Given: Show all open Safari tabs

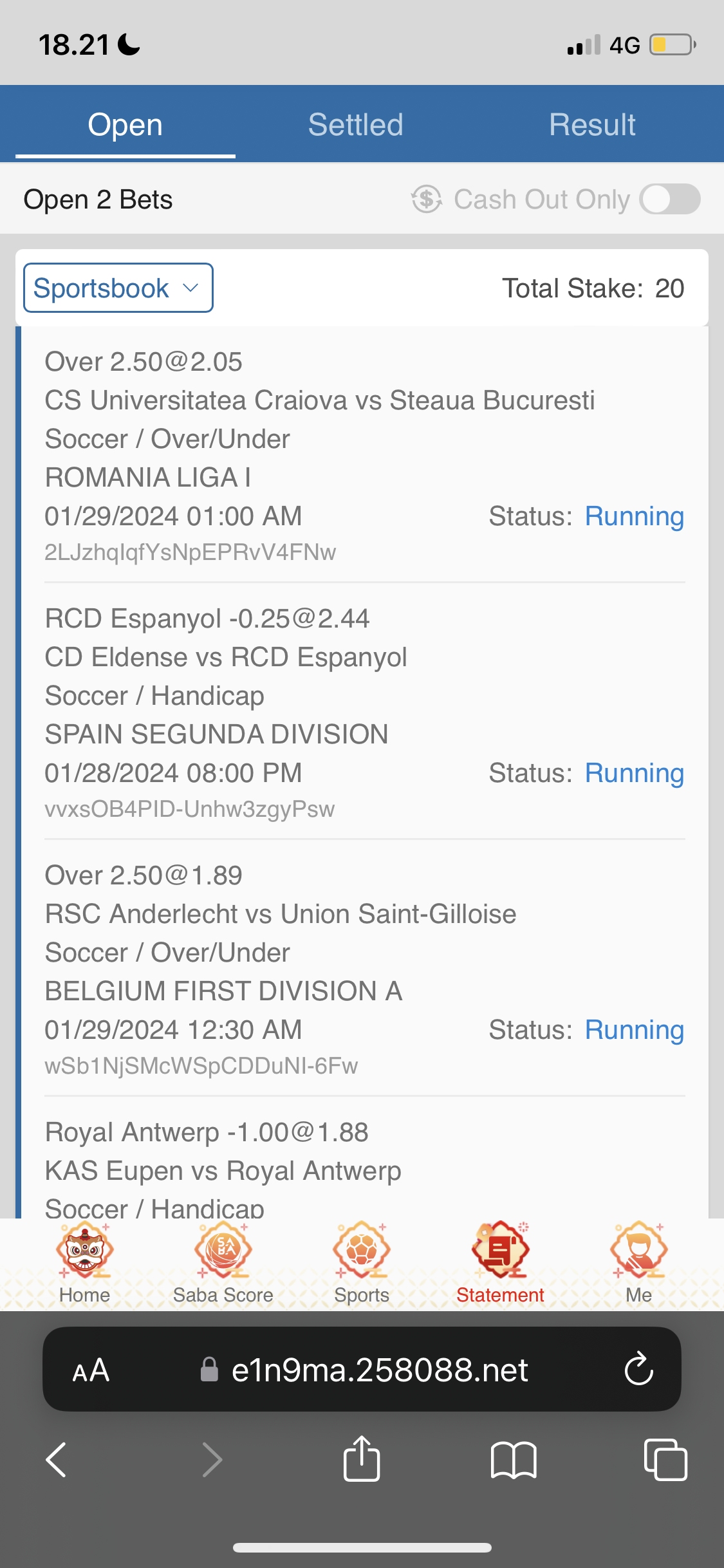Looking at the screenshot, I should click(x=665, y=1459).
